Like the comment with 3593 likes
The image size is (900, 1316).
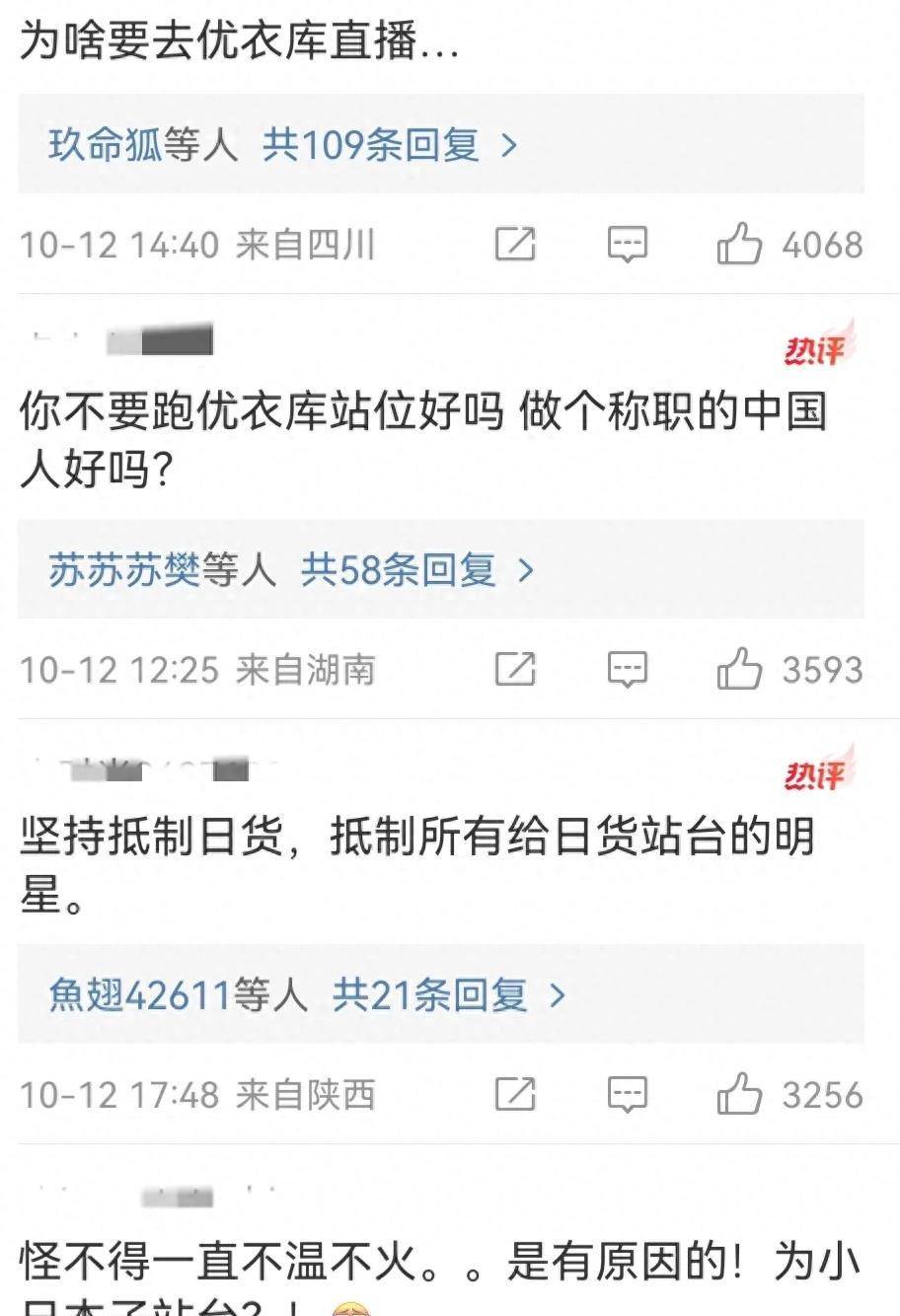coord(739,669)
